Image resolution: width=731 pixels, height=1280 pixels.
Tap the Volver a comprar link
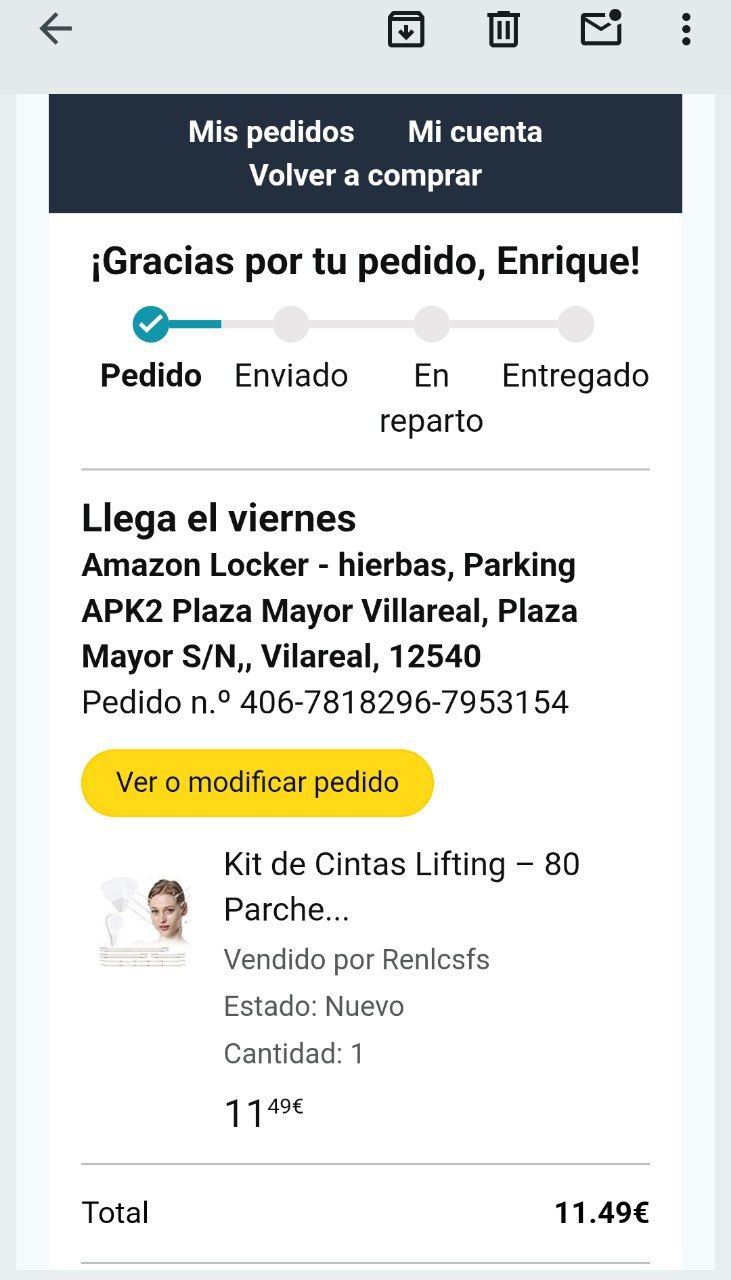click(x=365, y=176)
